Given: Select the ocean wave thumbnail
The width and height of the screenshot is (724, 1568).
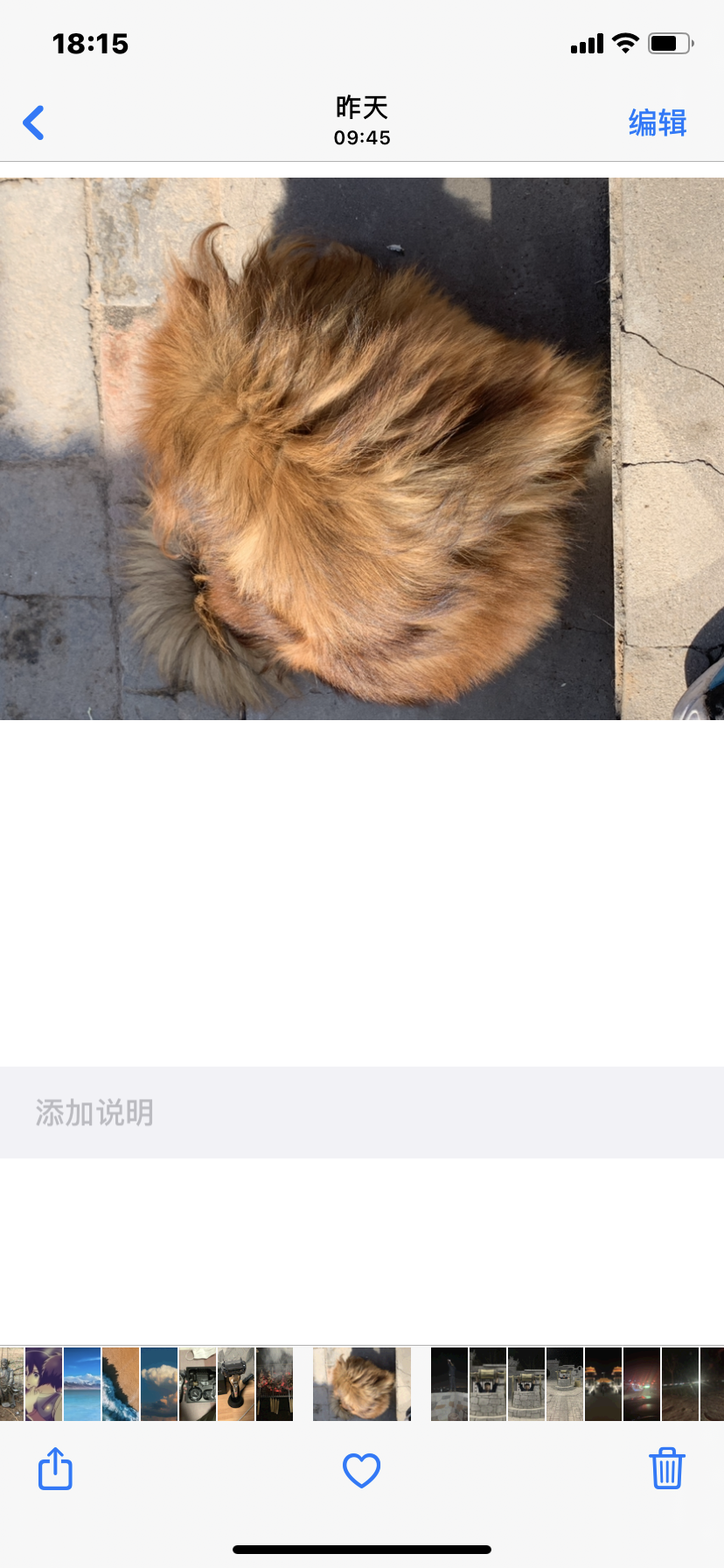Looking at the screenshot, I should [x=121, y=1384].
